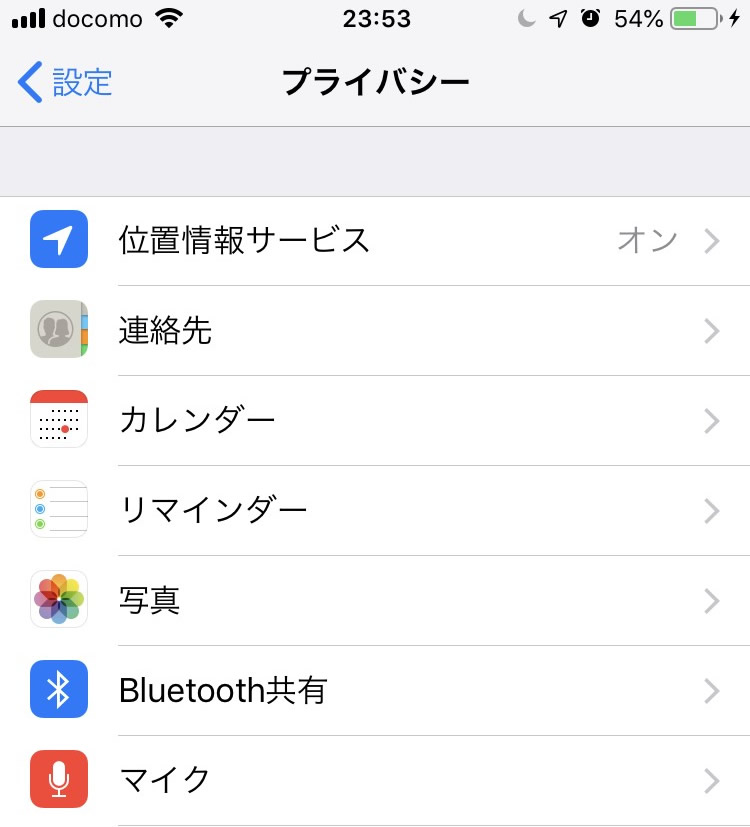Tap the Photos flower icon
The height and width of the screenshot is (827, 750).
point(58,600)
